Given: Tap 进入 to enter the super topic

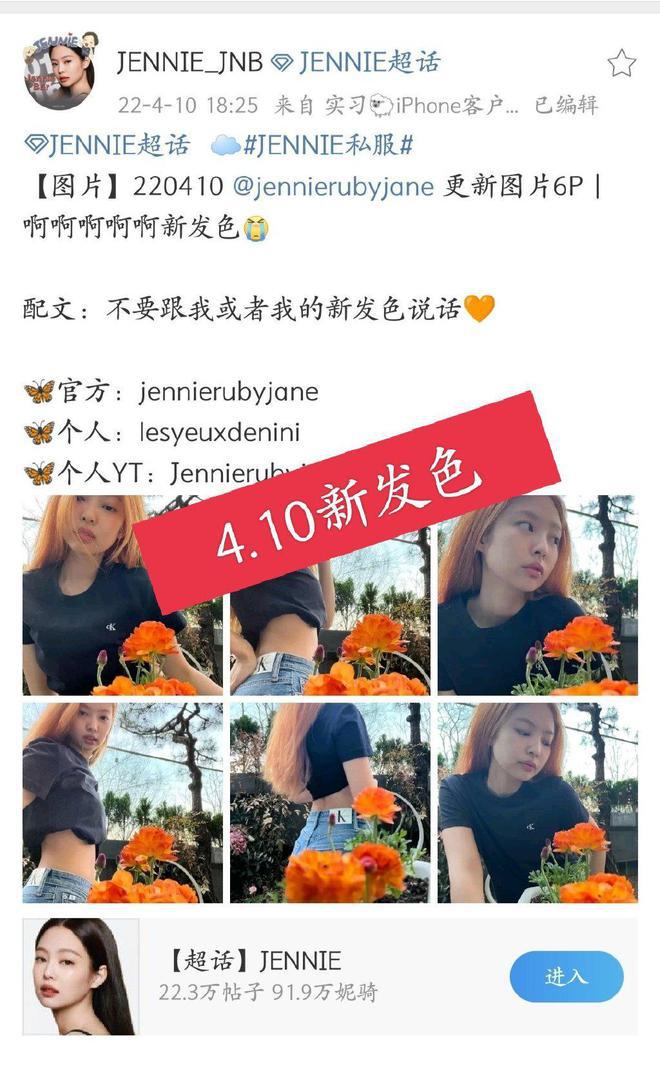Looking at the screenshot, I should (567, 977).
